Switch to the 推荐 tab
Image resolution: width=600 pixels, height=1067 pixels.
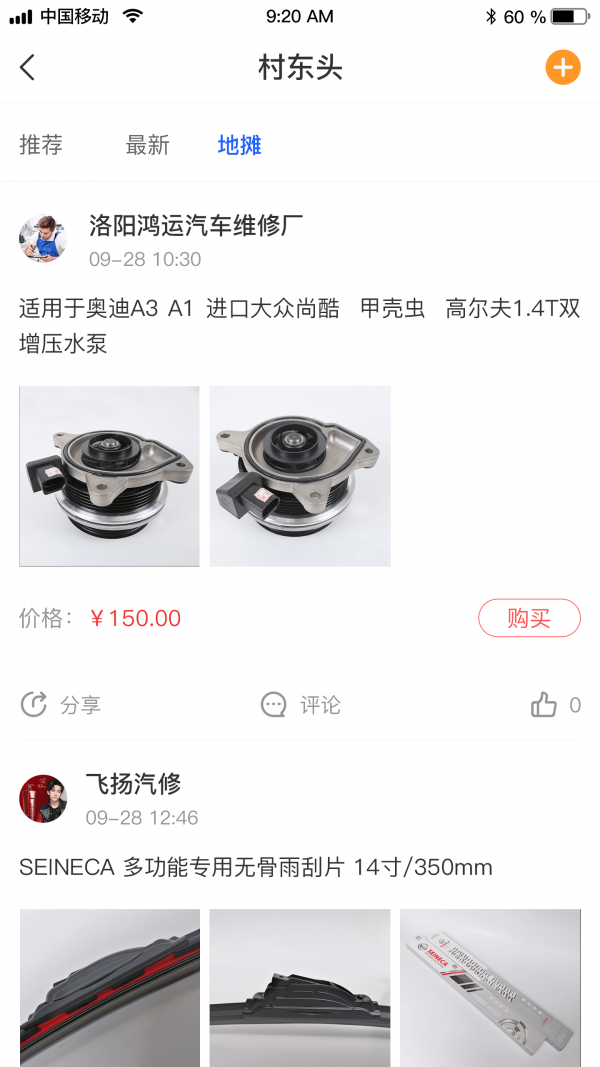coord(41,145)
